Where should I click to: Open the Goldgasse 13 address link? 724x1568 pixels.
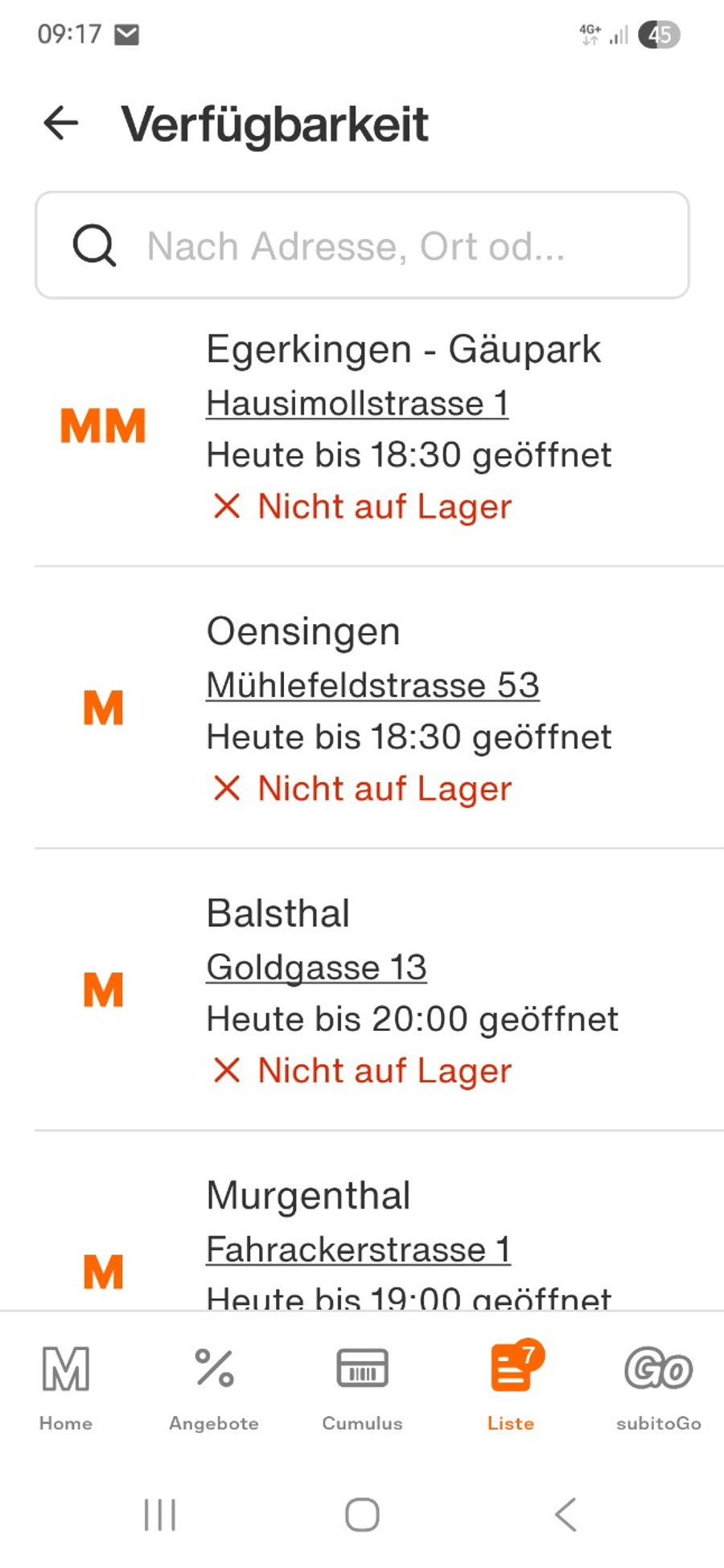pos(316,967)
